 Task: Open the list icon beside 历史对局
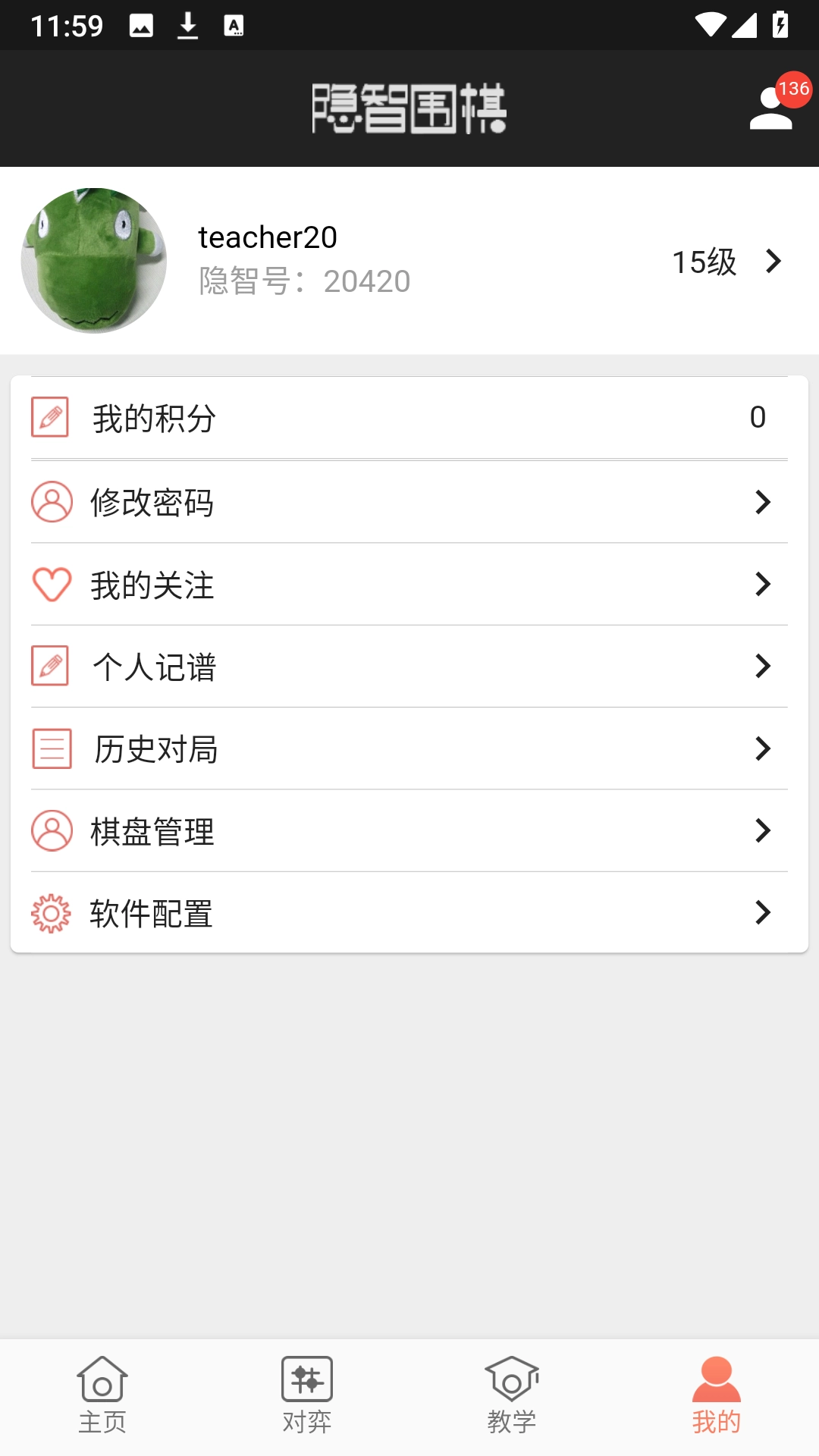coord(51,750)
